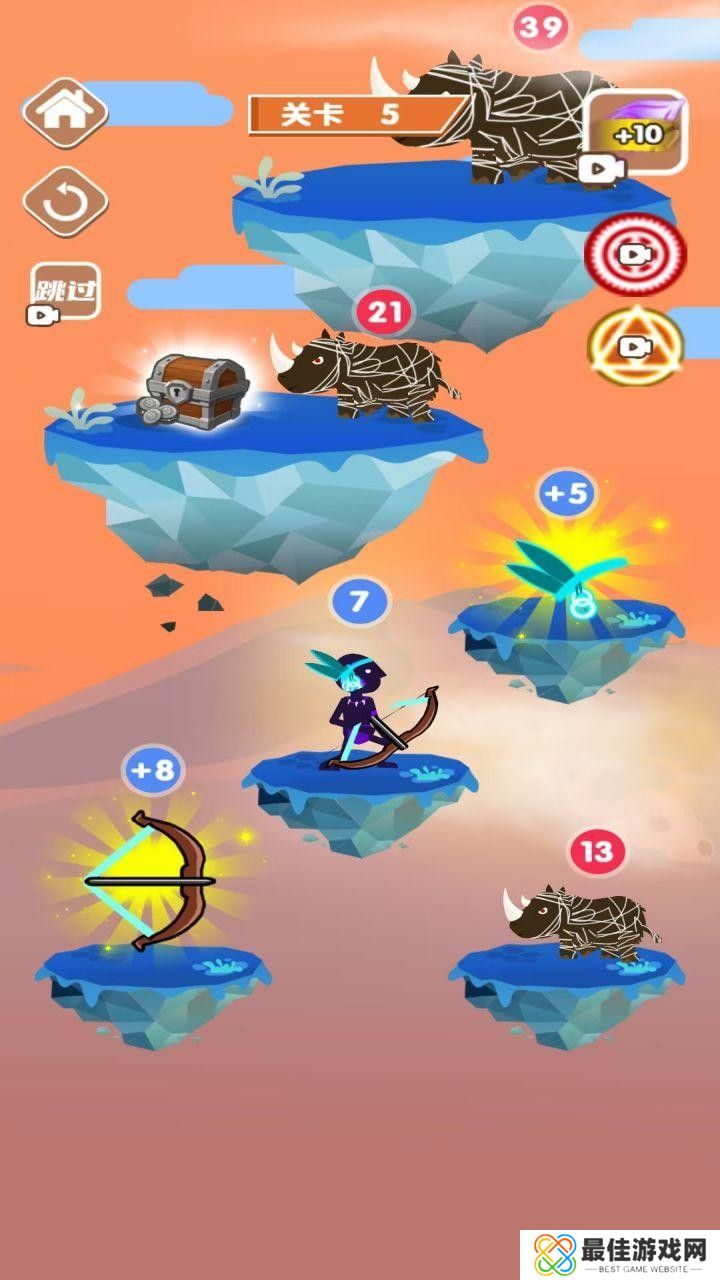The height and width of the screenshot is (1280, 720).
Task: Collect the +8 bow upgrade
Action: point(152,880)
